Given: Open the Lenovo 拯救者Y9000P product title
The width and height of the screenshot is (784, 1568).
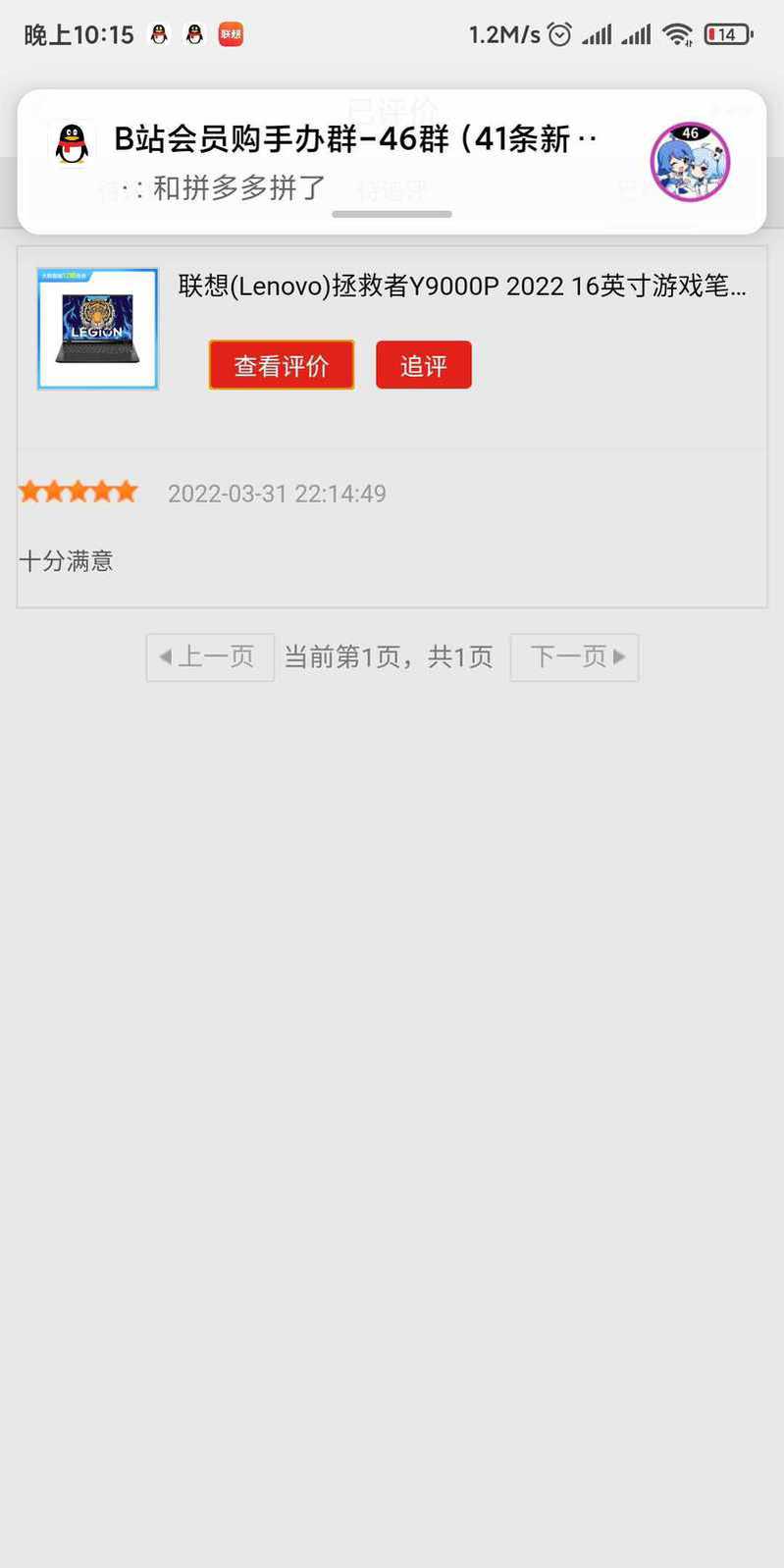Looking at the screenshot, I should pyautogui.click(x=462, y=287).
